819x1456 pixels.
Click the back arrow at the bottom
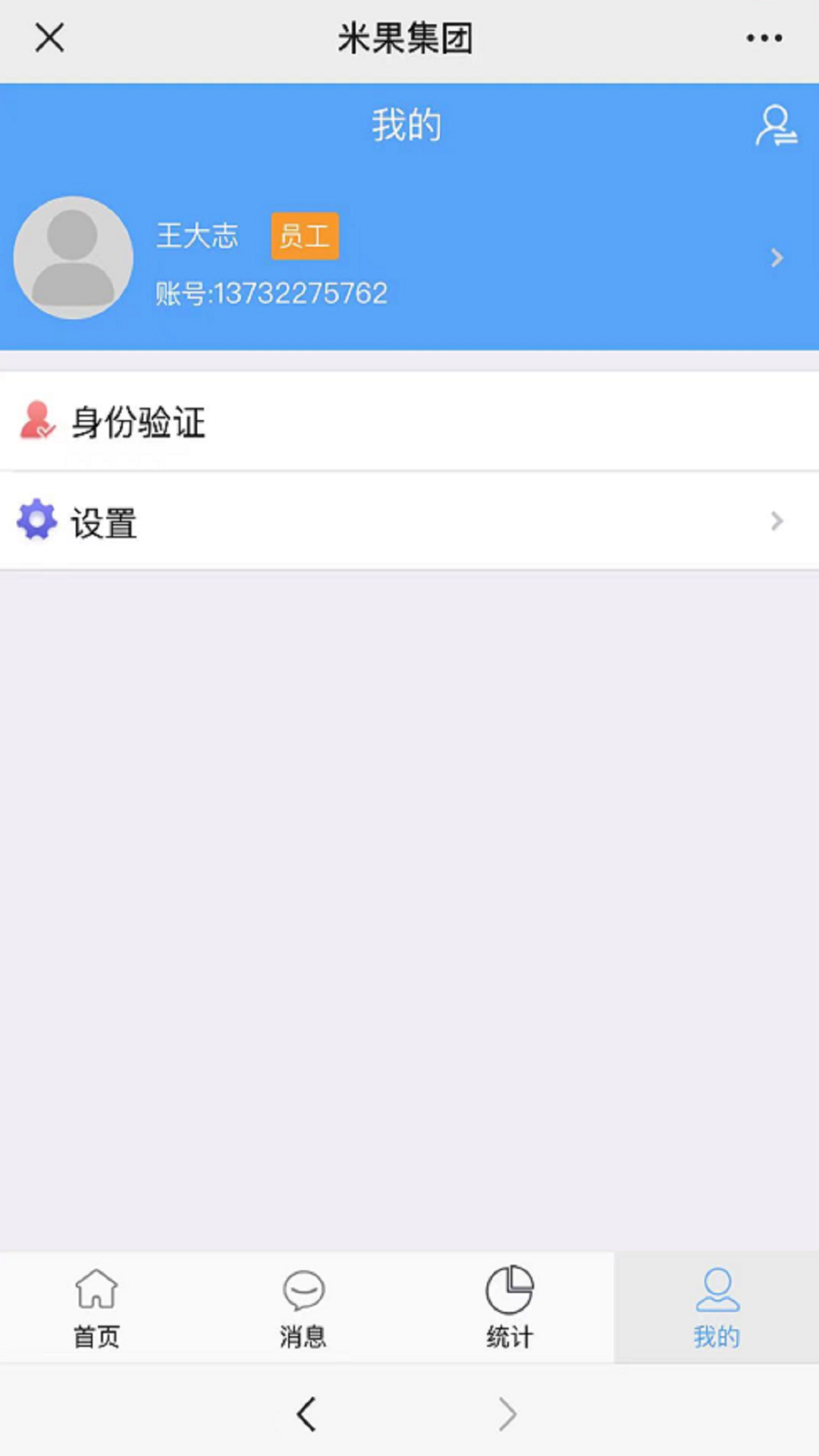(x=306, y=1413)
